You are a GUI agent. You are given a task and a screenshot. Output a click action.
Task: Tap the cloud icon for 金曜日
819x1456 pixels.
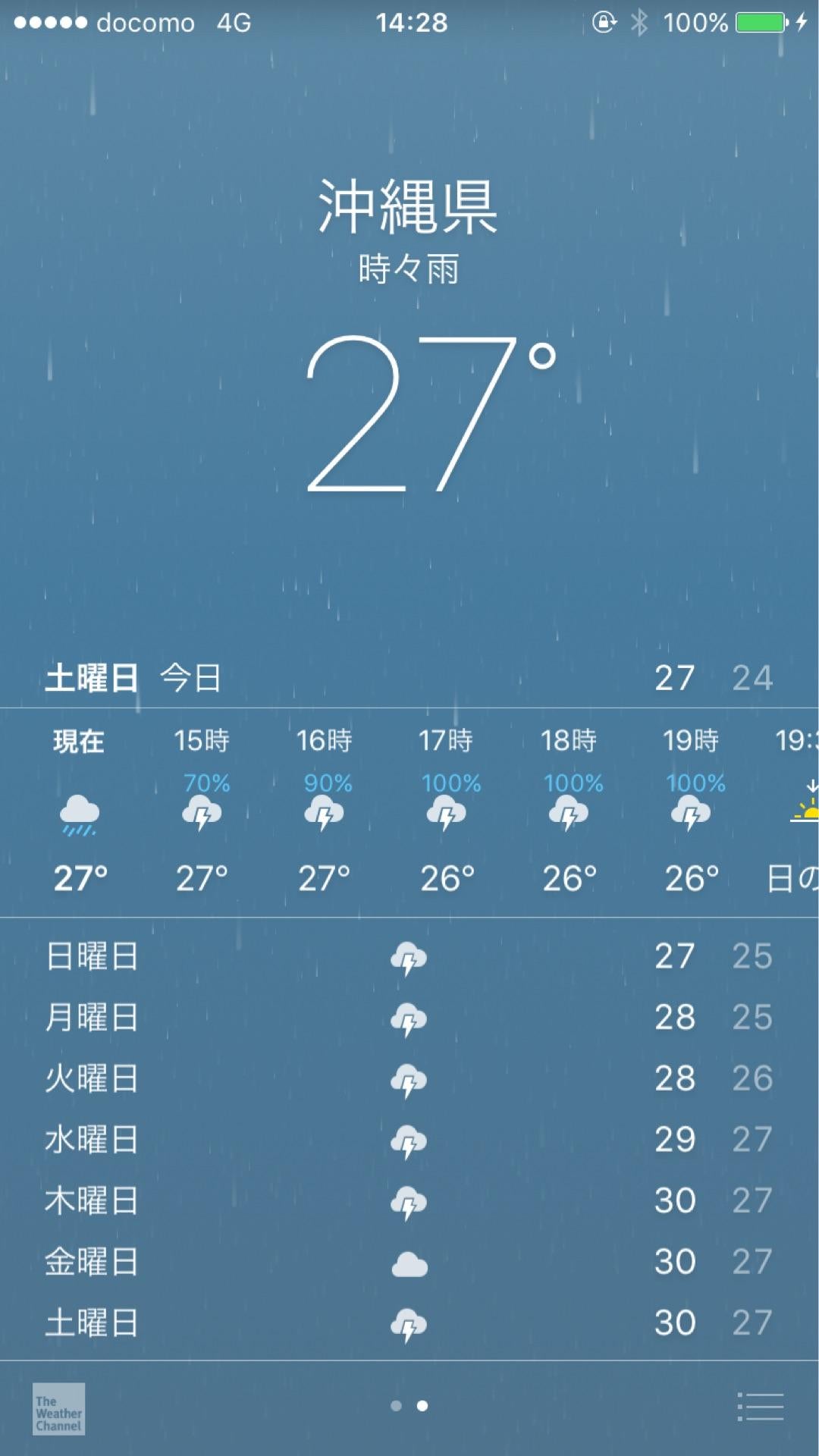(x=410, y=1263)
